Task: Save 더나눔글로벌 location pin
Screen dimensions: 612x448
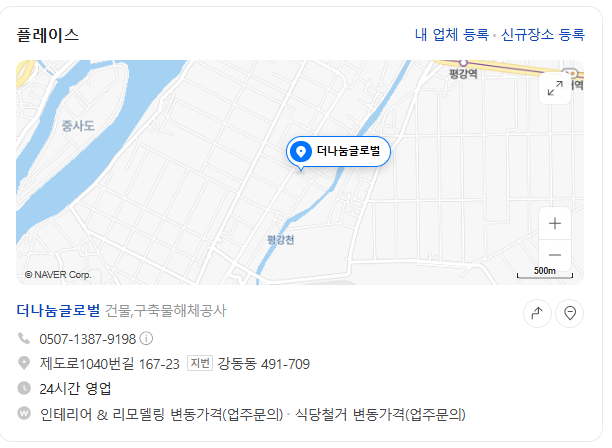Action: [x=570, y=314]
